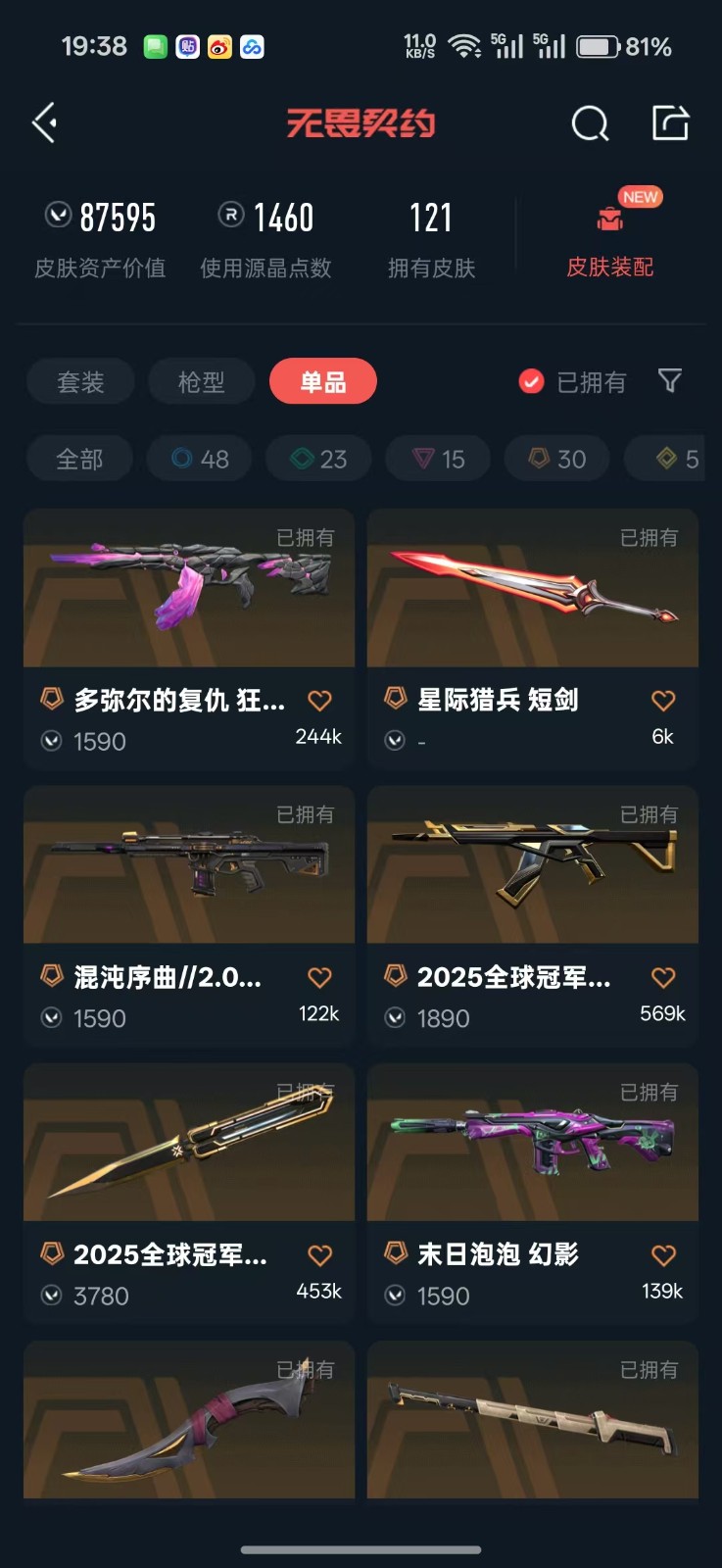Like the 末日泡泡 幻影 skin
722x1568 pixels.
pos(663,1255)
